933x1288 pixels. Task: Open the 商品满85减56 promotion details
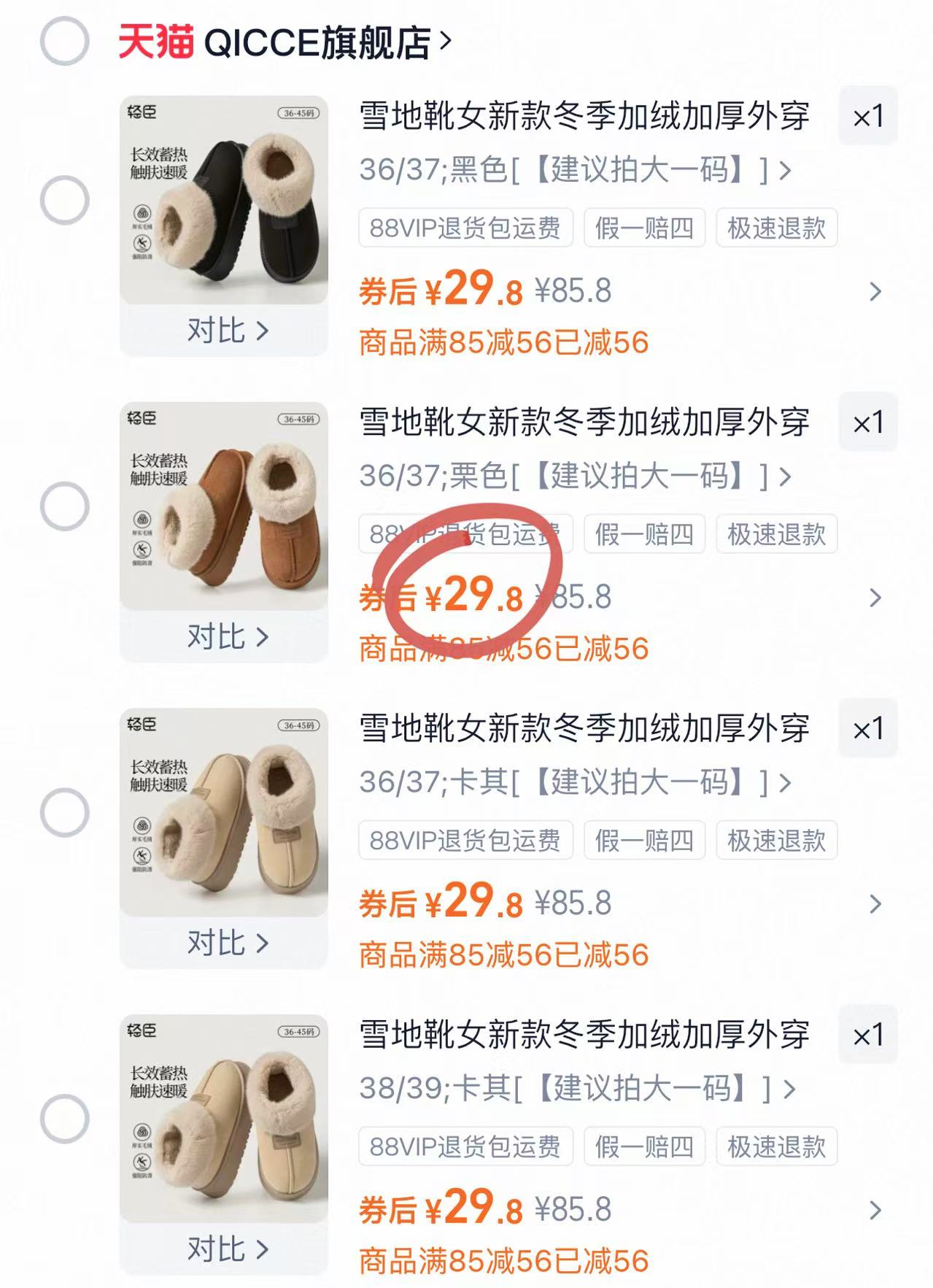pyautogui.click(x=503, y=342)
